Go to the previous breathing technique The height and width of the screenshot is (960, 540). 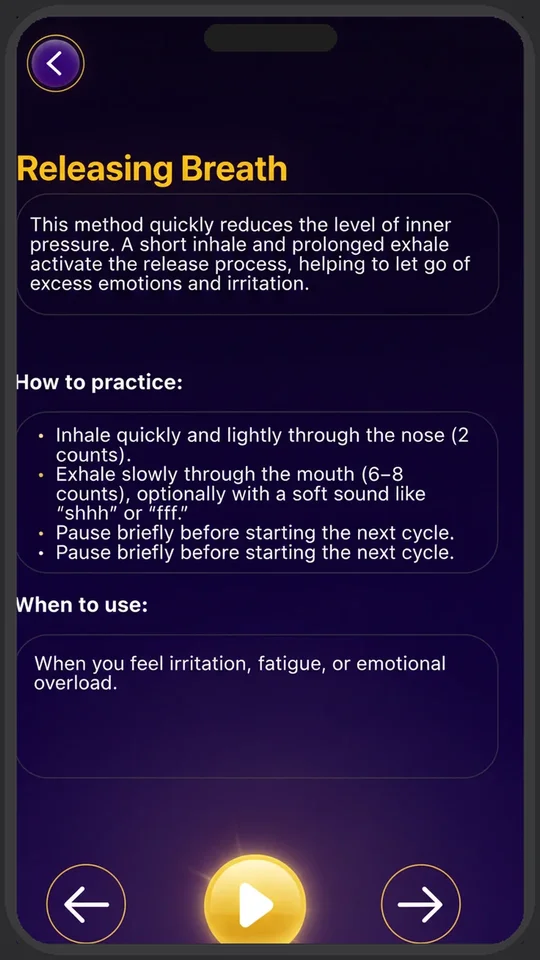pos(86,904)
